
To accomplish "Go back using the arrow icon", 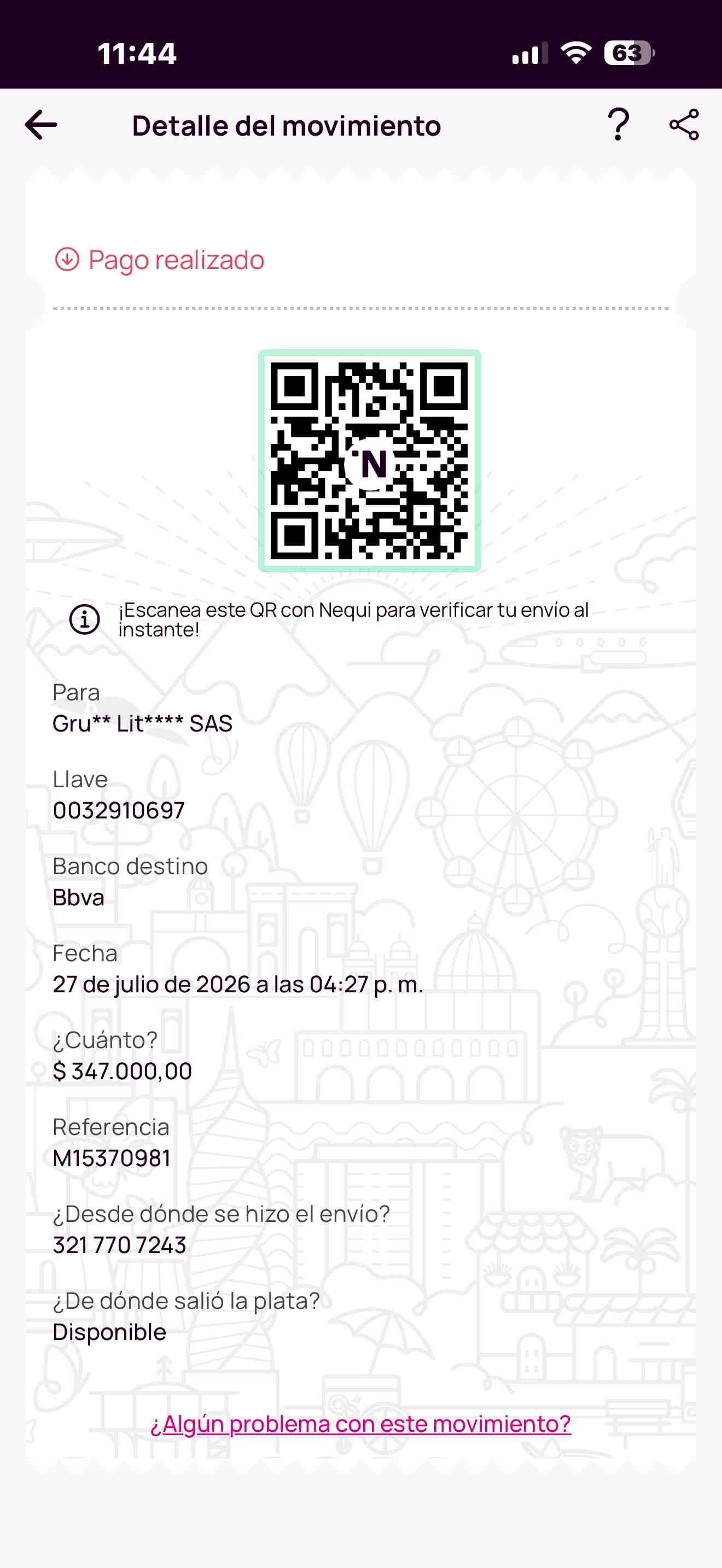I will [x=41, y=125].
